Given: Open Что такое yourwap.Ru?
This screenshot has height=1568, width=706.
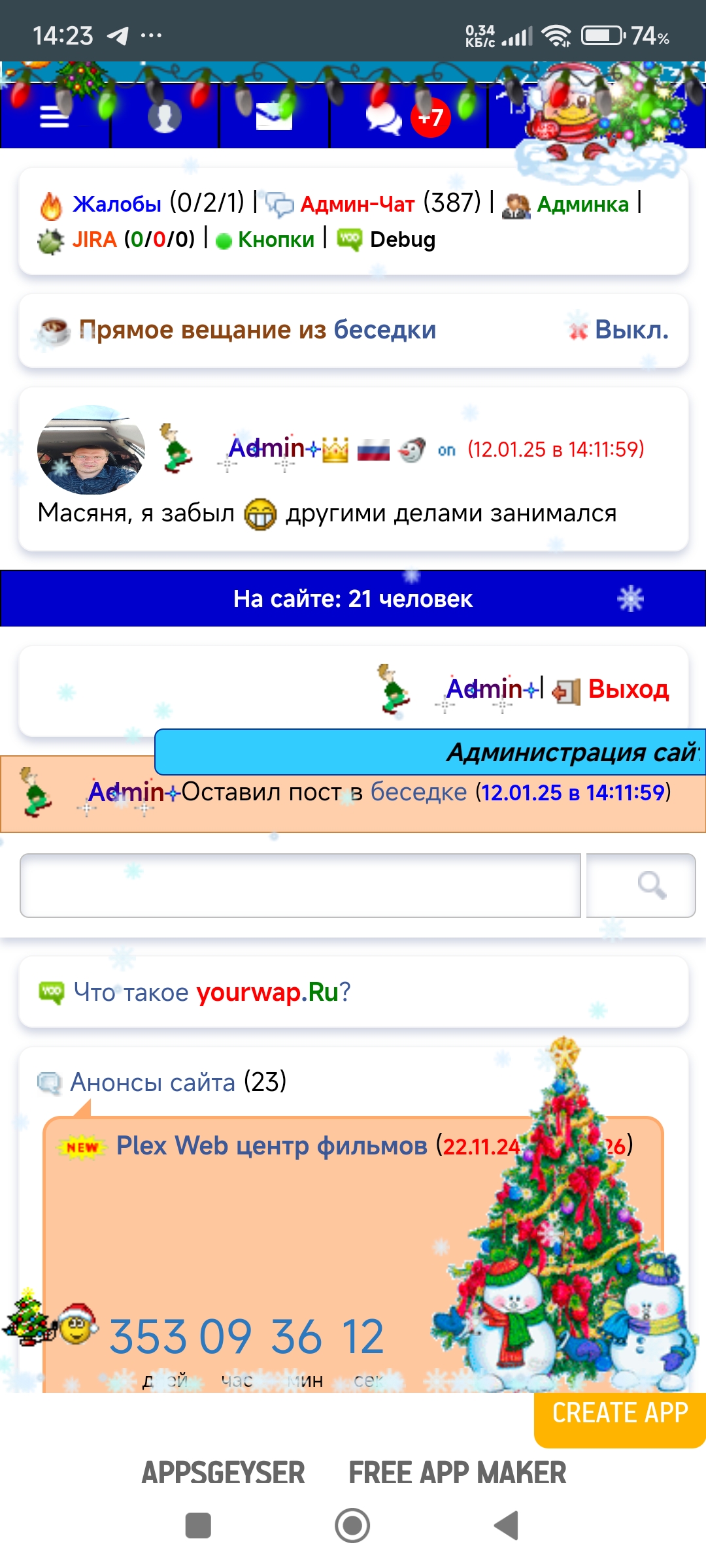Looking at the screenshot, I should click(x=212, y=992).
